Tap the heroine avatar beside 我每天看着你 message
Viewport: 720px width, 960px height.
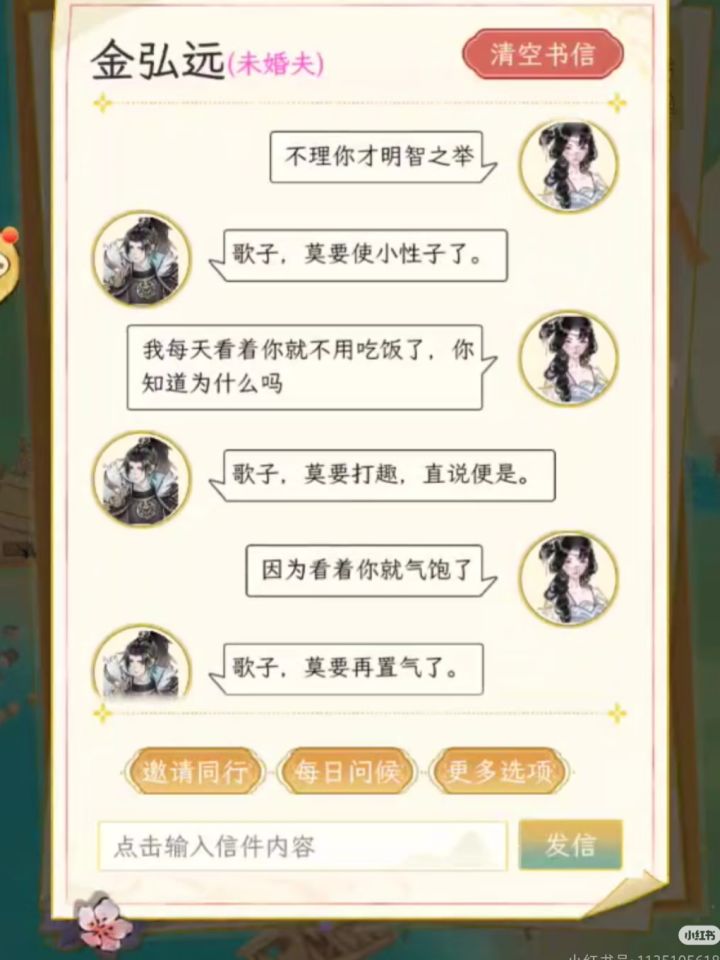click(x=566, y=360)
